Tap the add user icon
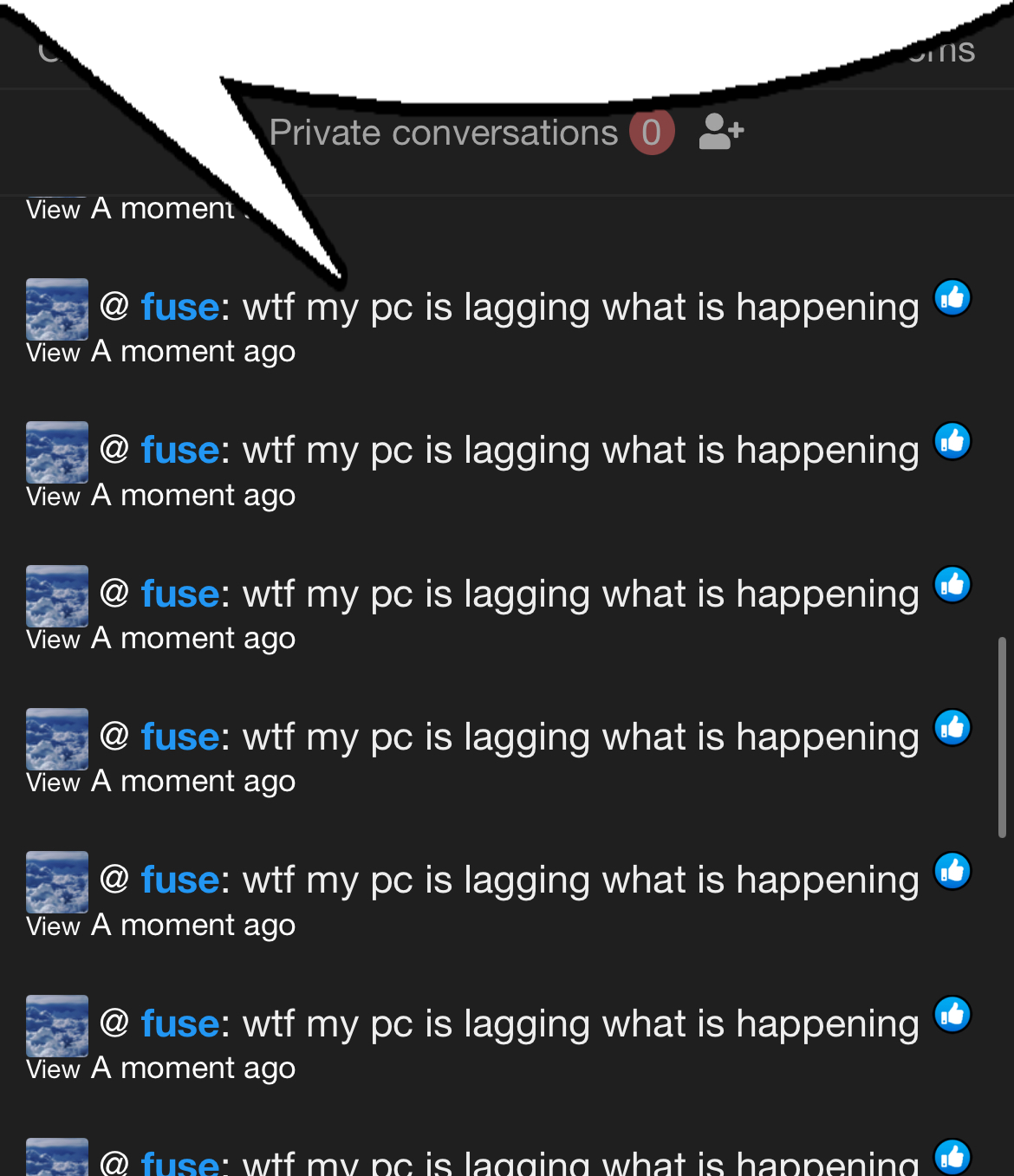The image size is (1014, 1176). (x=721, y=132)
